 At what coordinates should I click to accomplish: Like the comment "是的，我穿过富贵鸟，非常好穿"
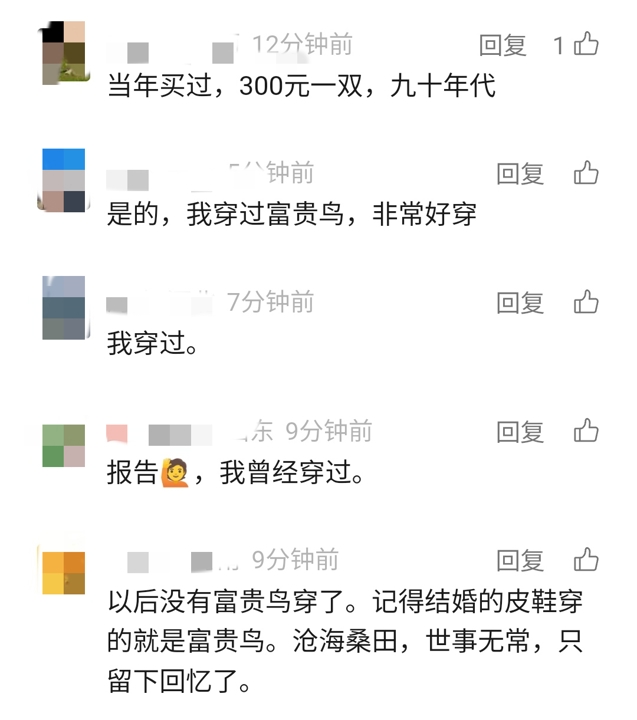(x=586, y=174)
